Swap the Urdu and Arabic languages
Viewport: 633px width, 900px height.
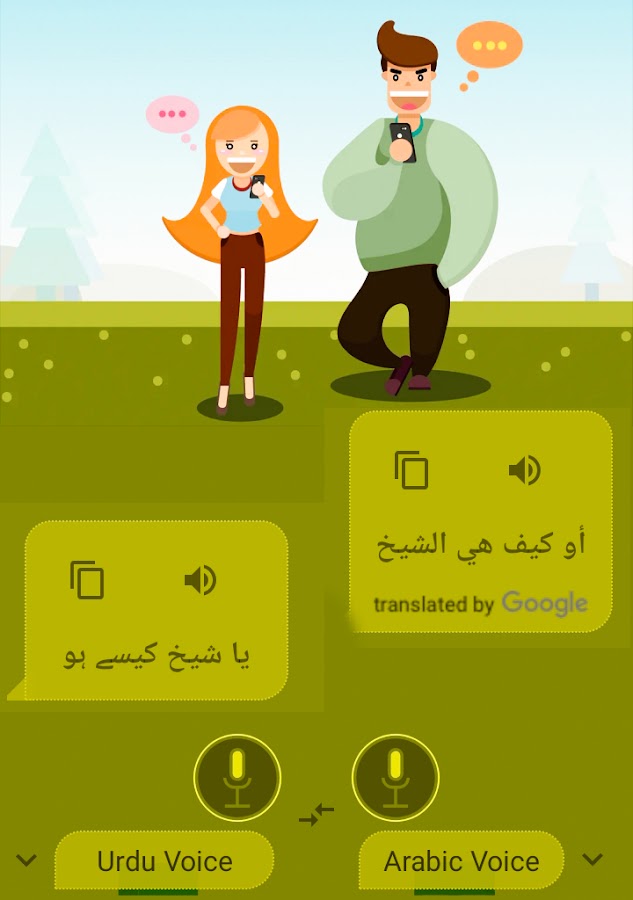(316, 814)
